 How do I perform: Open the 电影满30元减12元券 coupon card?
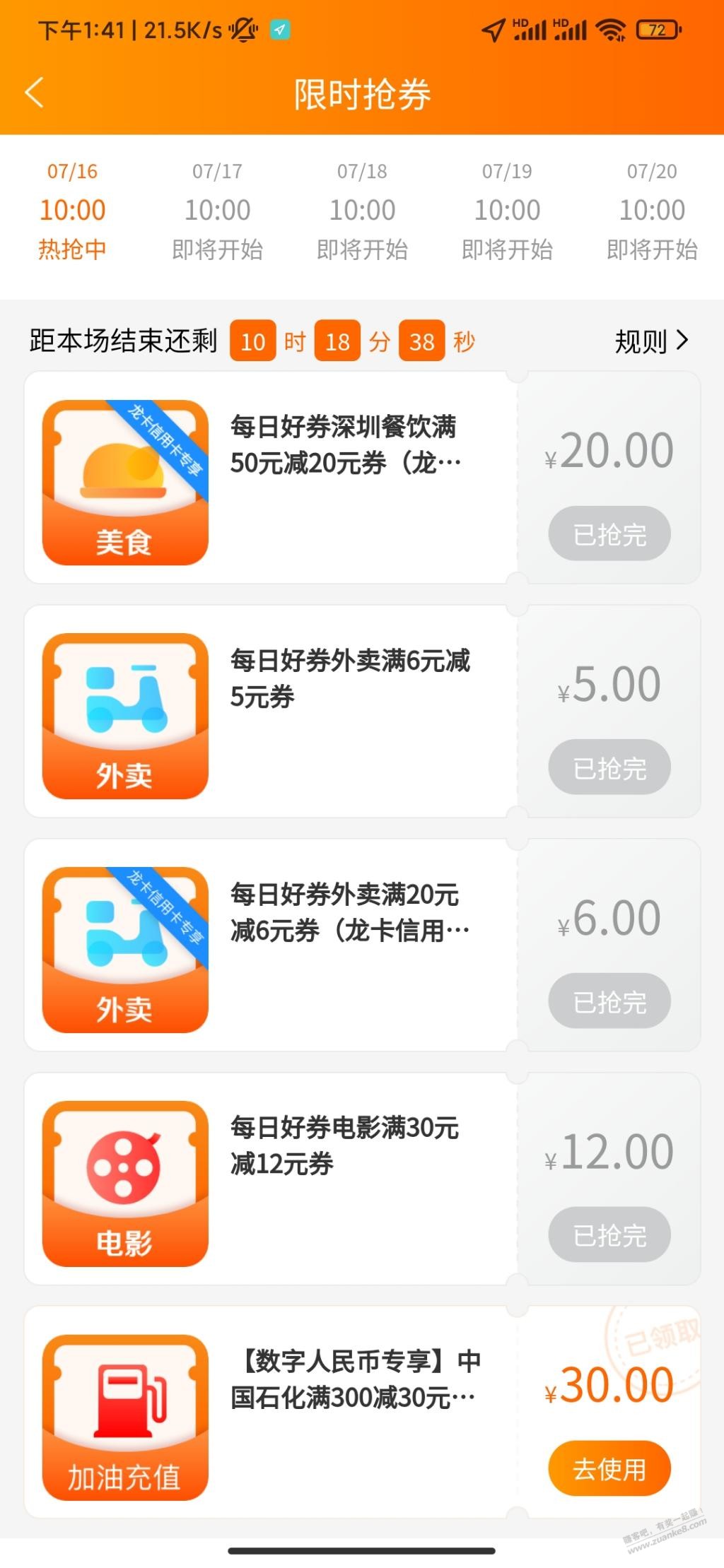[362, 1179]
